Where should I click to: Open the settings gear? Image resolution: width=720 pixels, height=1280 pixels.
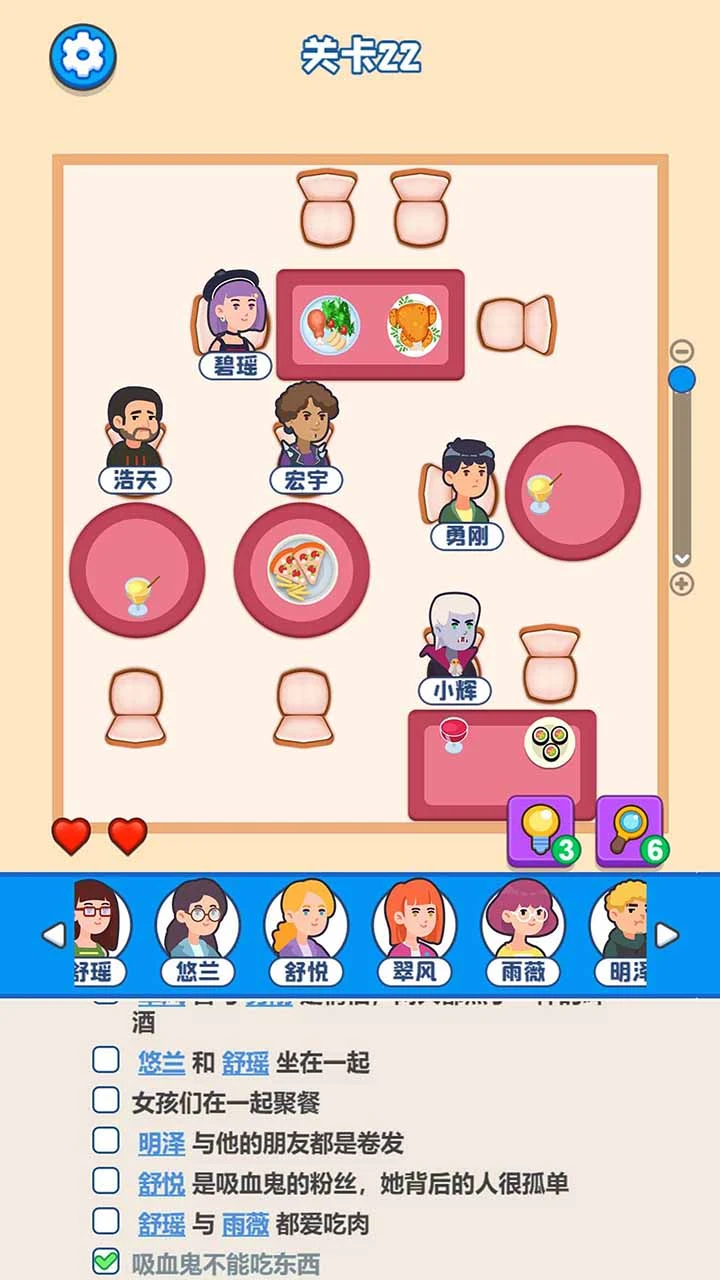pos(83,55)
